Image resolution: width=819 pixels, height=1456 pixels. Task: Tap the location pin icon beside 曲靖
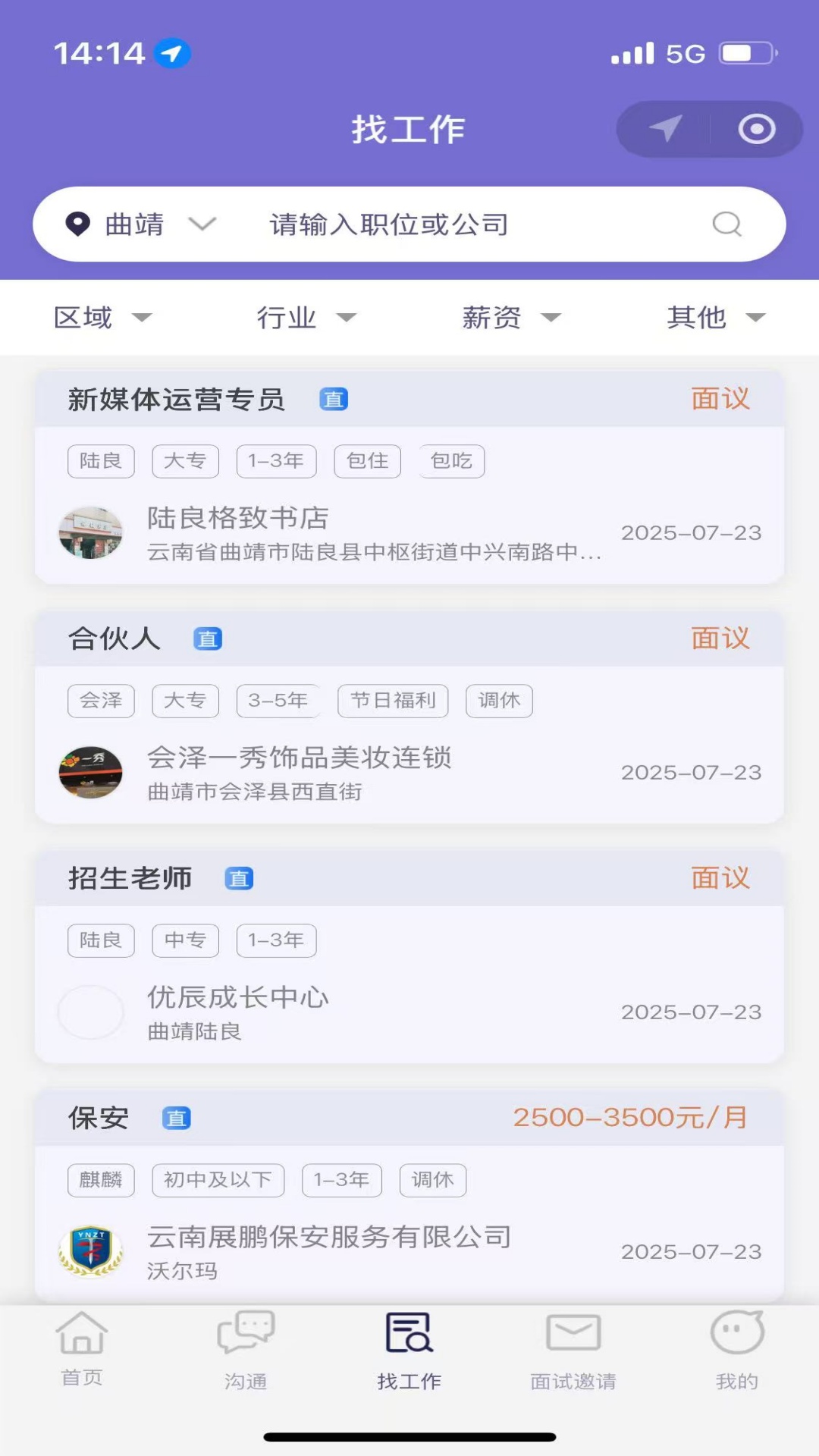78,223
